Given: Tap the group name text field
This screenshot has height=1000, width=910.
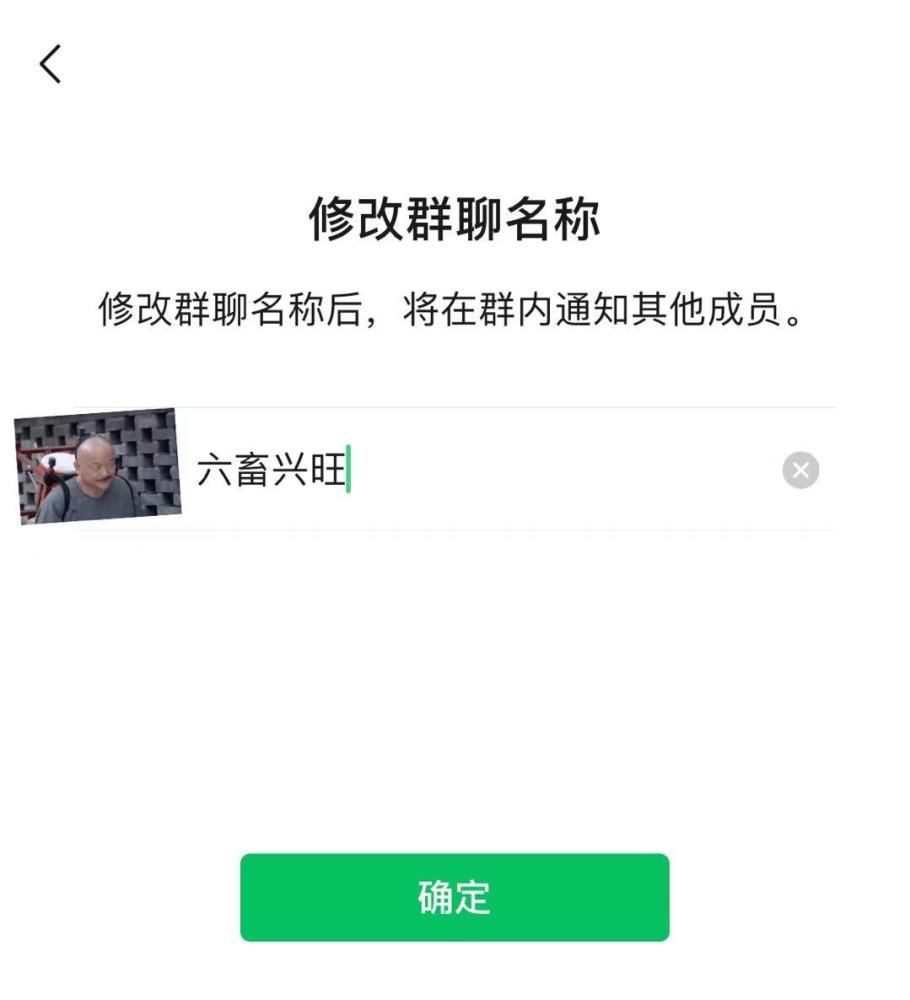Looking at the screenshot, I should coord(480,470).
